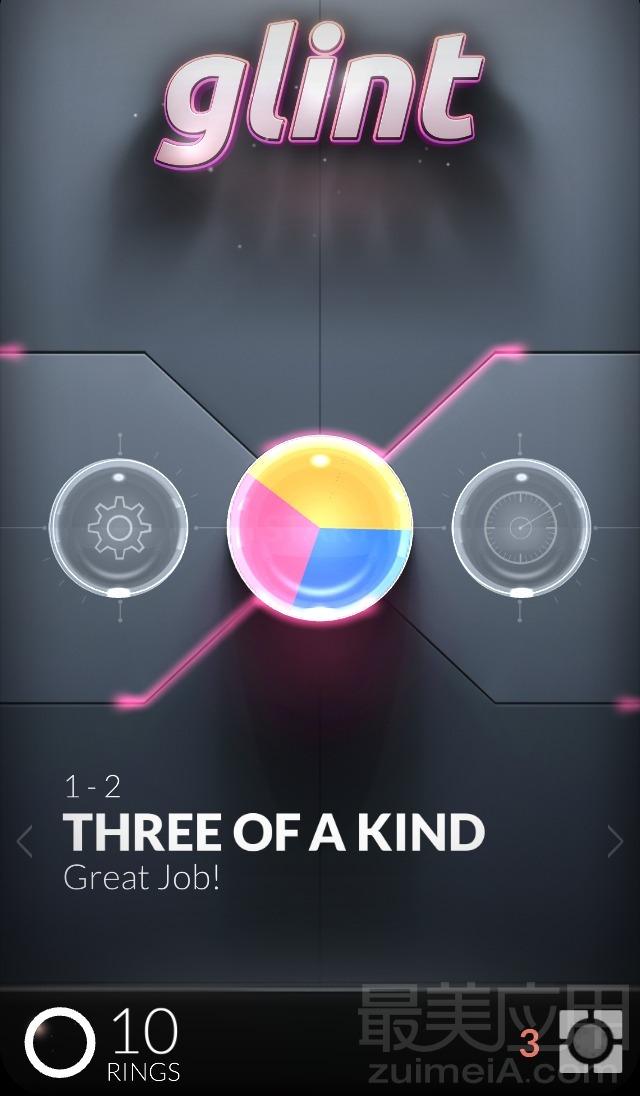Screen dimensions: 640x1096
Task: Tap the target icon beside number 3
Action: [589, 1043]
